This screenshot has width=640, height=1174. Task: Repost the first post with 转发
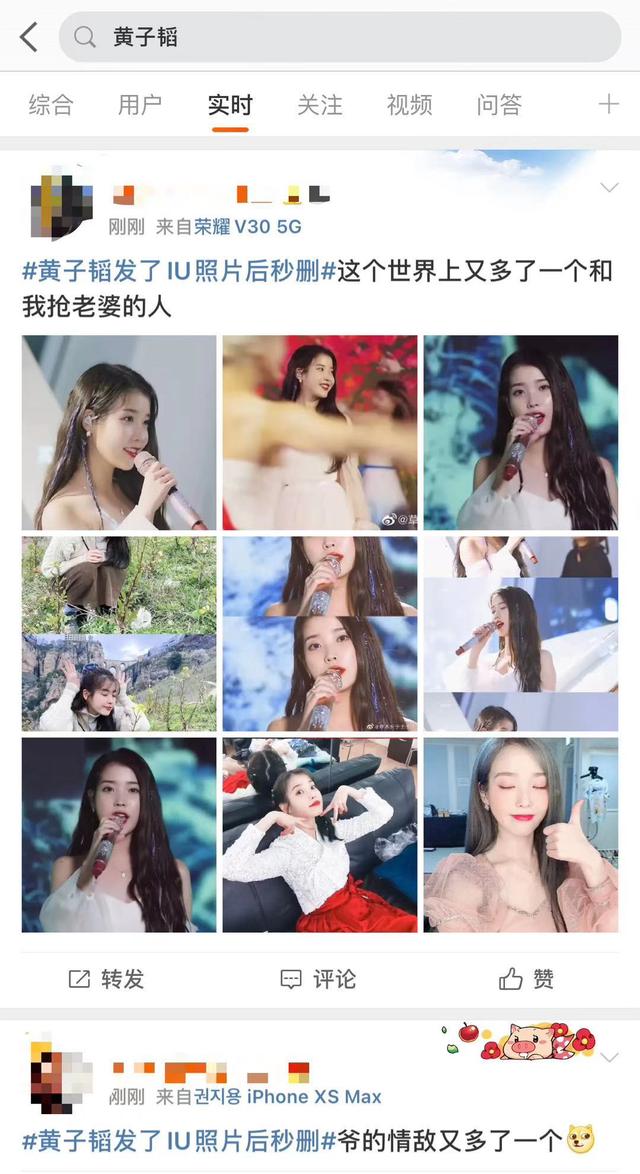tap(106, 979)
